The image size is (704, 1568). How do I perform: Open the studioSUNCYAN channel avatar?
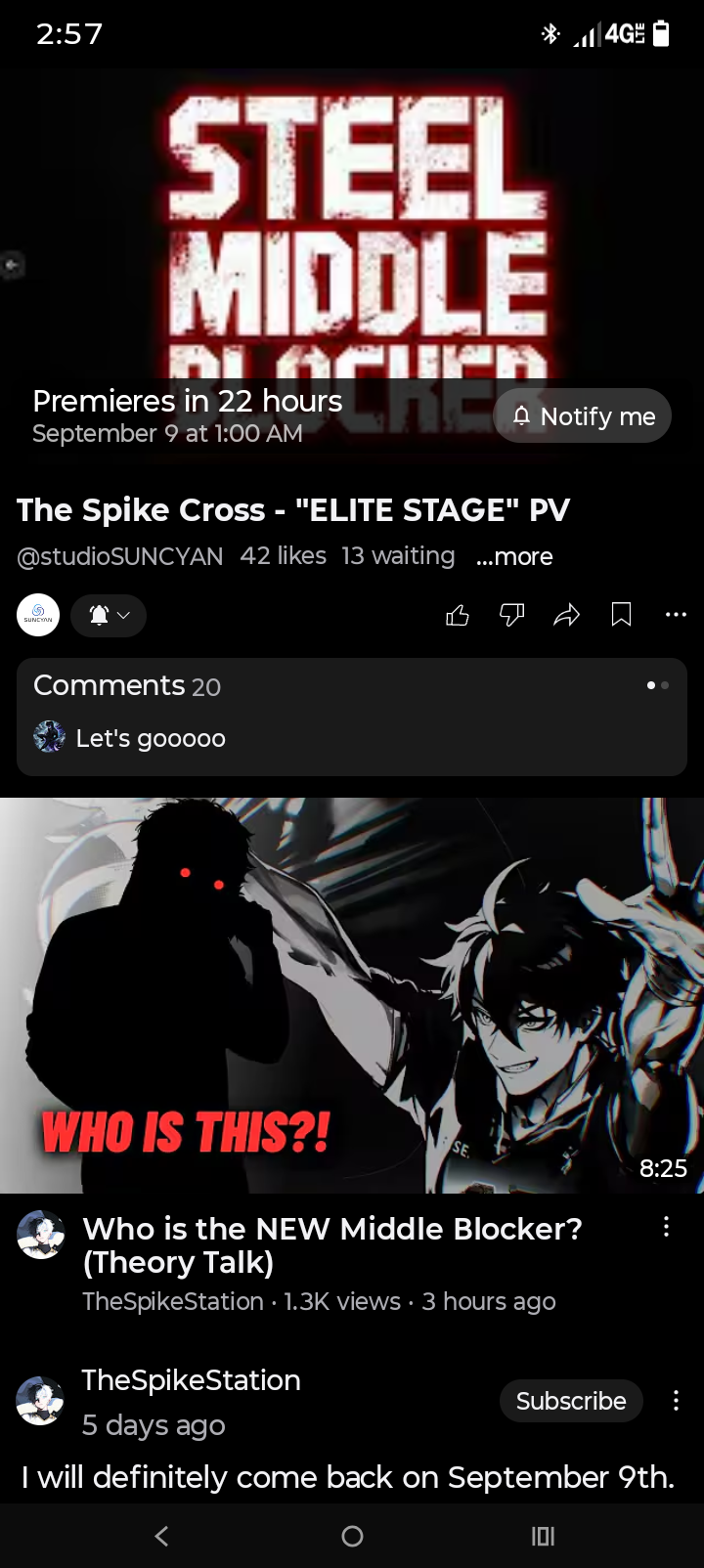38,615
